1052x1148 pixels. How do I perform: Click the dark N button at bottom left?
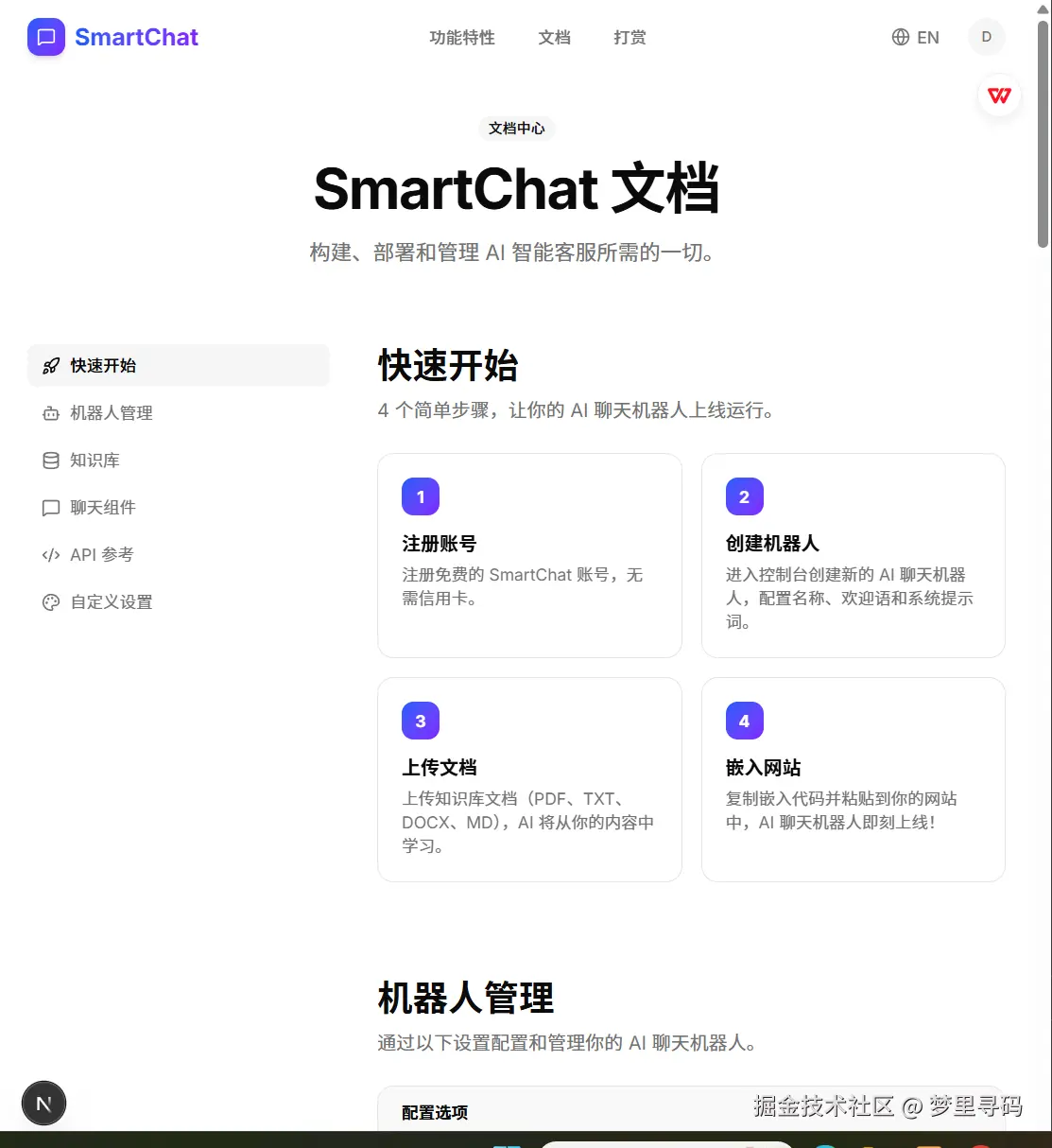[43, 1103]
